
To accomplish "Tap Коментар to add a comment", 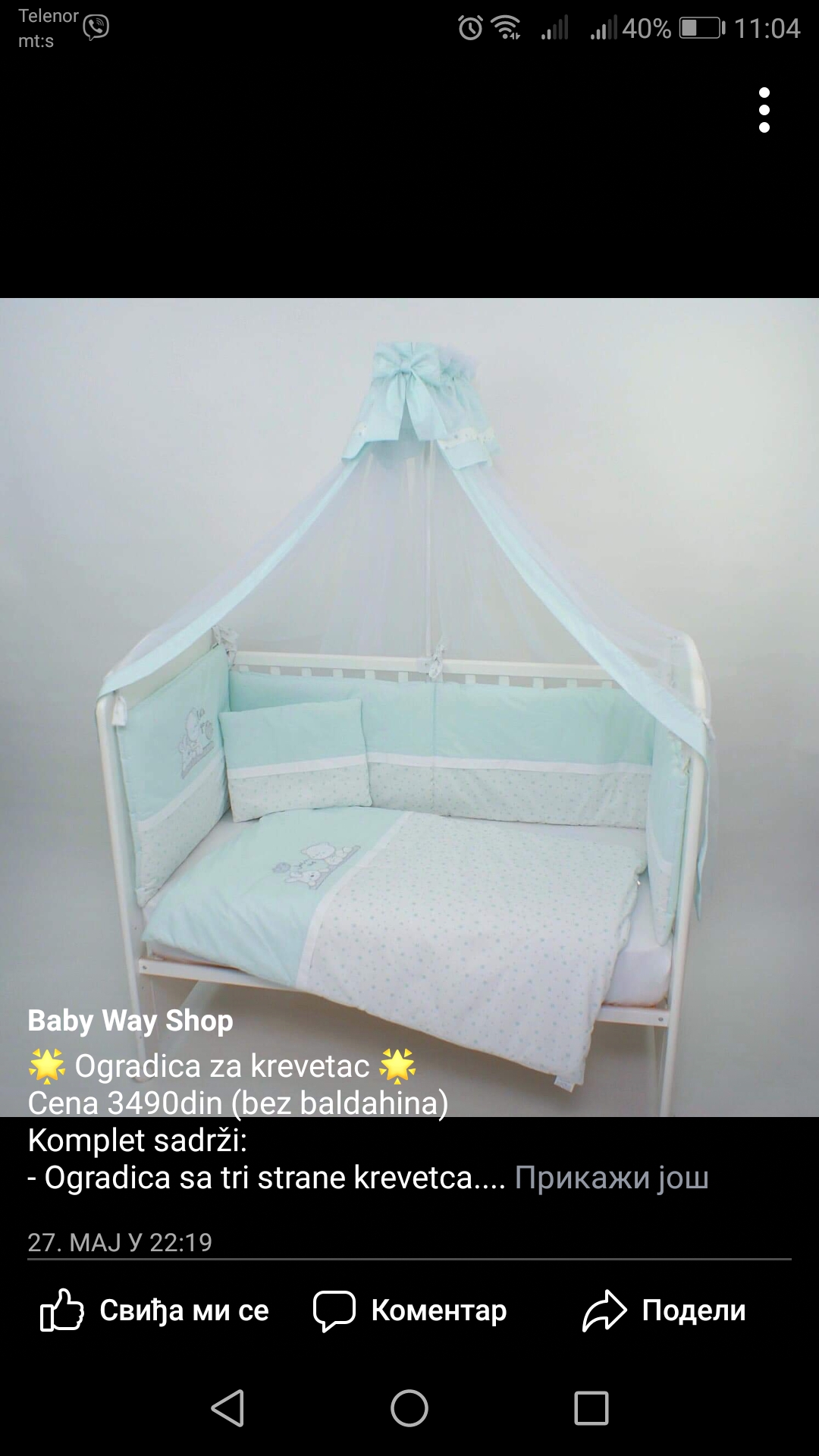I will [409, 1310].
